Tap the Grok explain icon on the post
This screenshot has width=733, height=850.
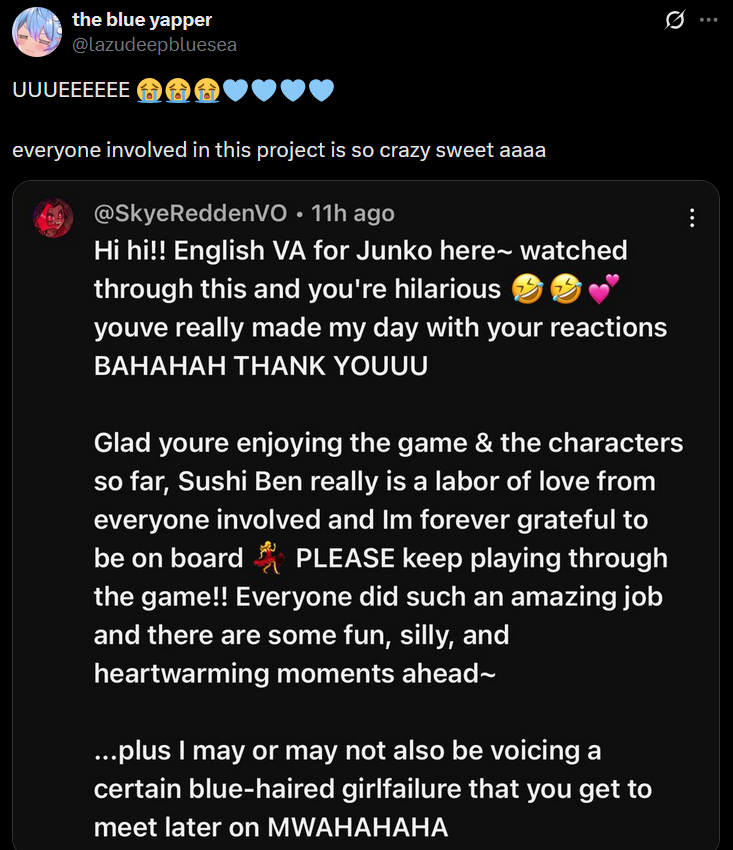675,20
